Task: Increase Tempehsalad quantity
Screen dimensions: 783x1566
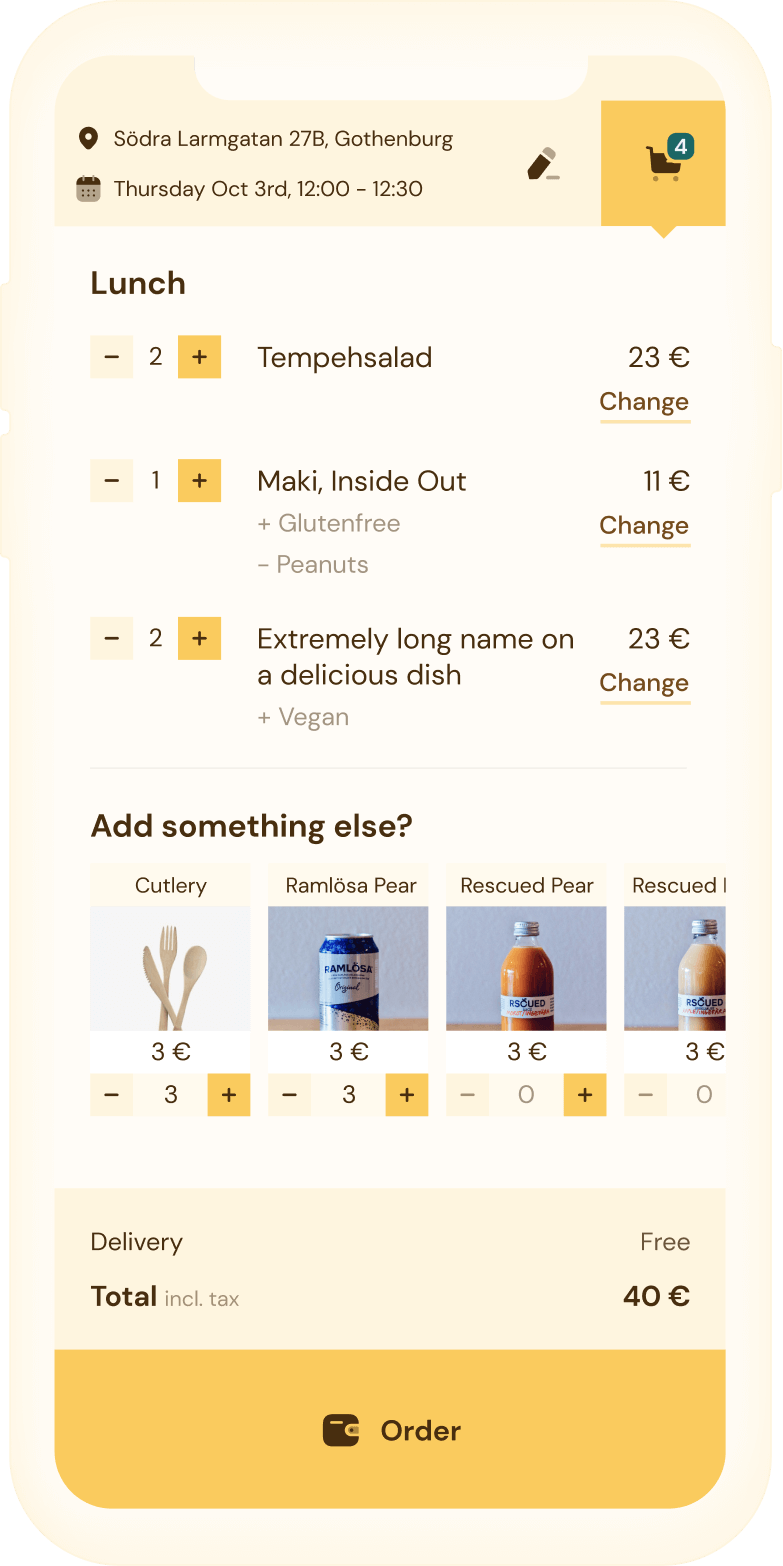Action: pos(199,357)
